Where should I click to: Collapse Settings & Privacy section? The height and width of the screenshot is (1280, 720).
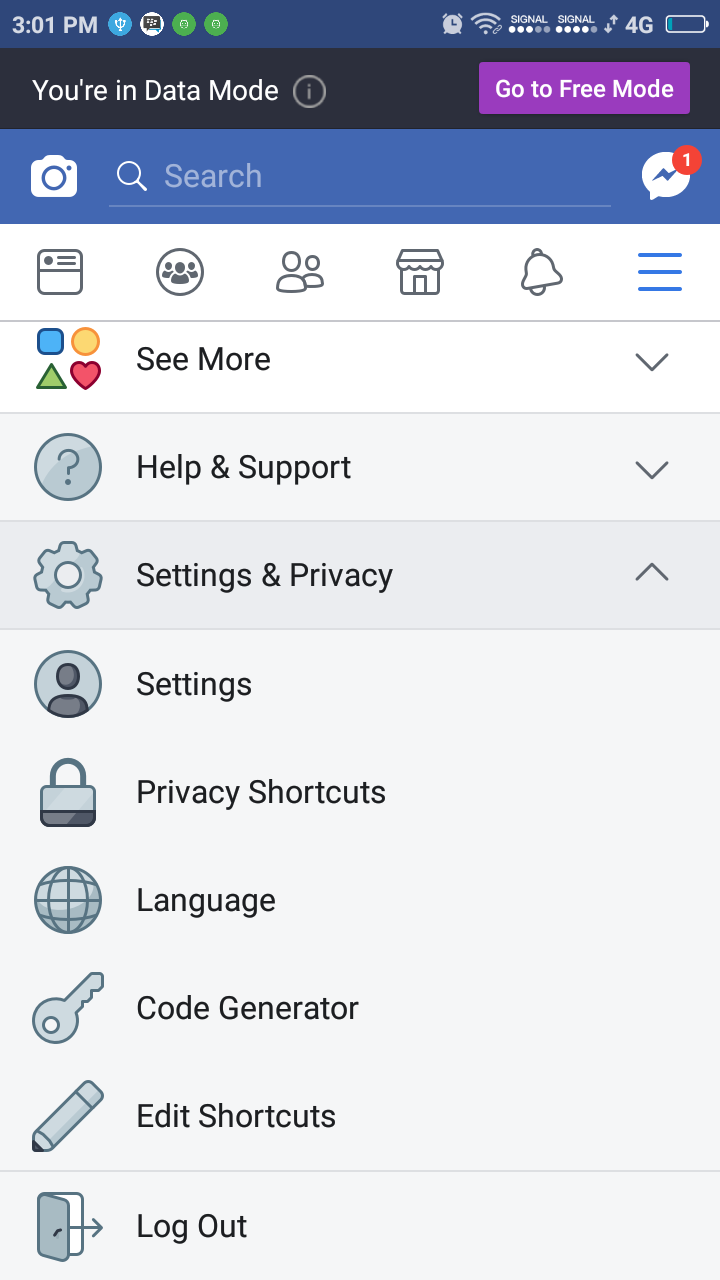[x=360, y=575]
